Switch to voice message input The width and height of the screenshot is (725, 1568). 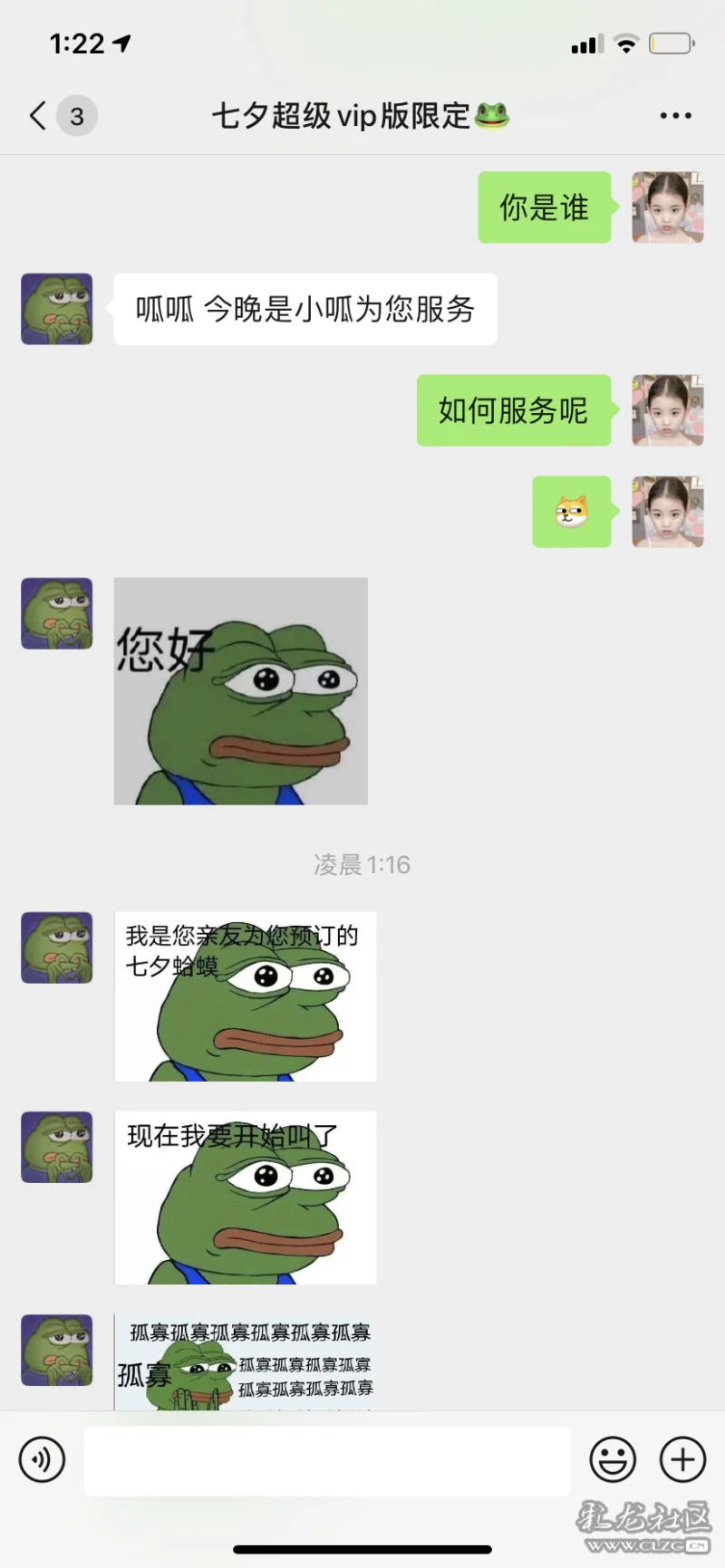click(x=43, y=1460)
